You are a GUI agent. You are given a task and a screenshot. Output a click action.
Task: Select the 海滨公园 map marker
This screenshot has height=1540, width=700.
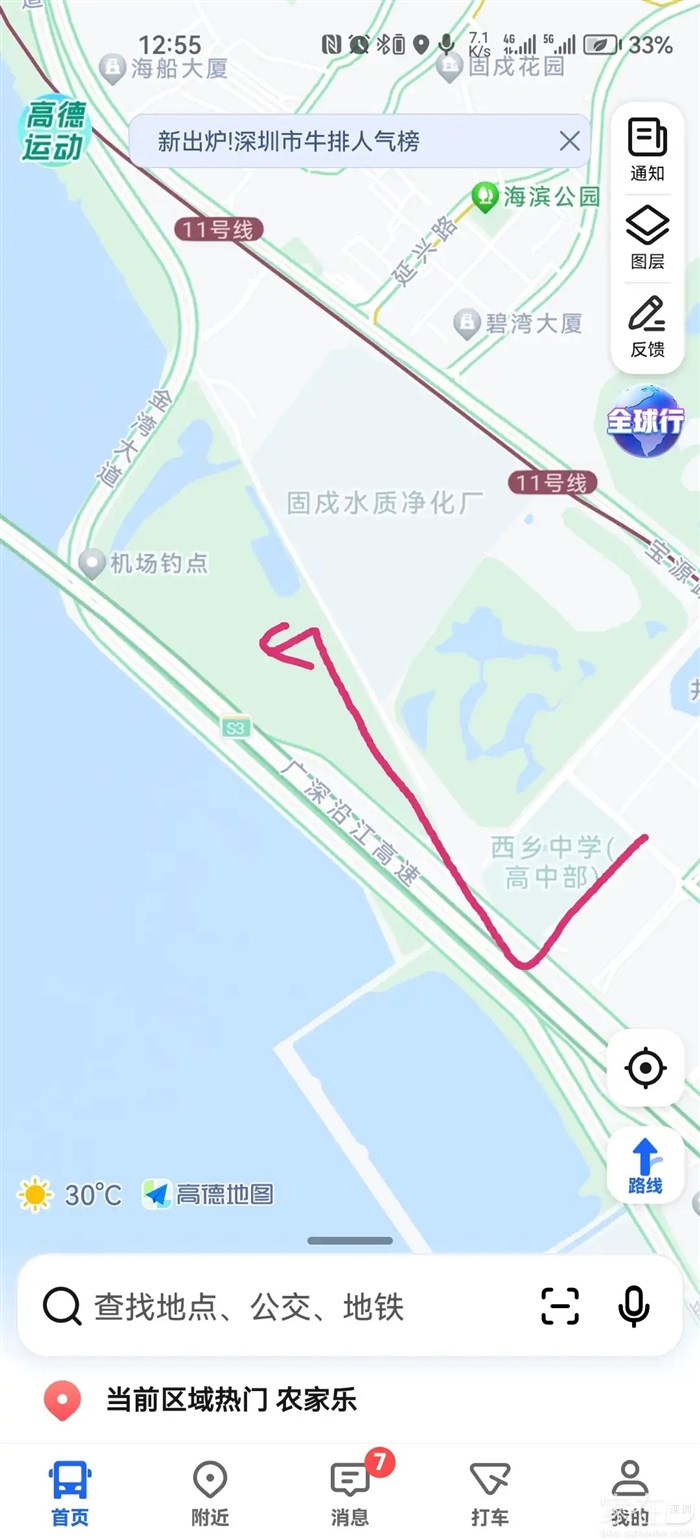(x=486, y=196)
